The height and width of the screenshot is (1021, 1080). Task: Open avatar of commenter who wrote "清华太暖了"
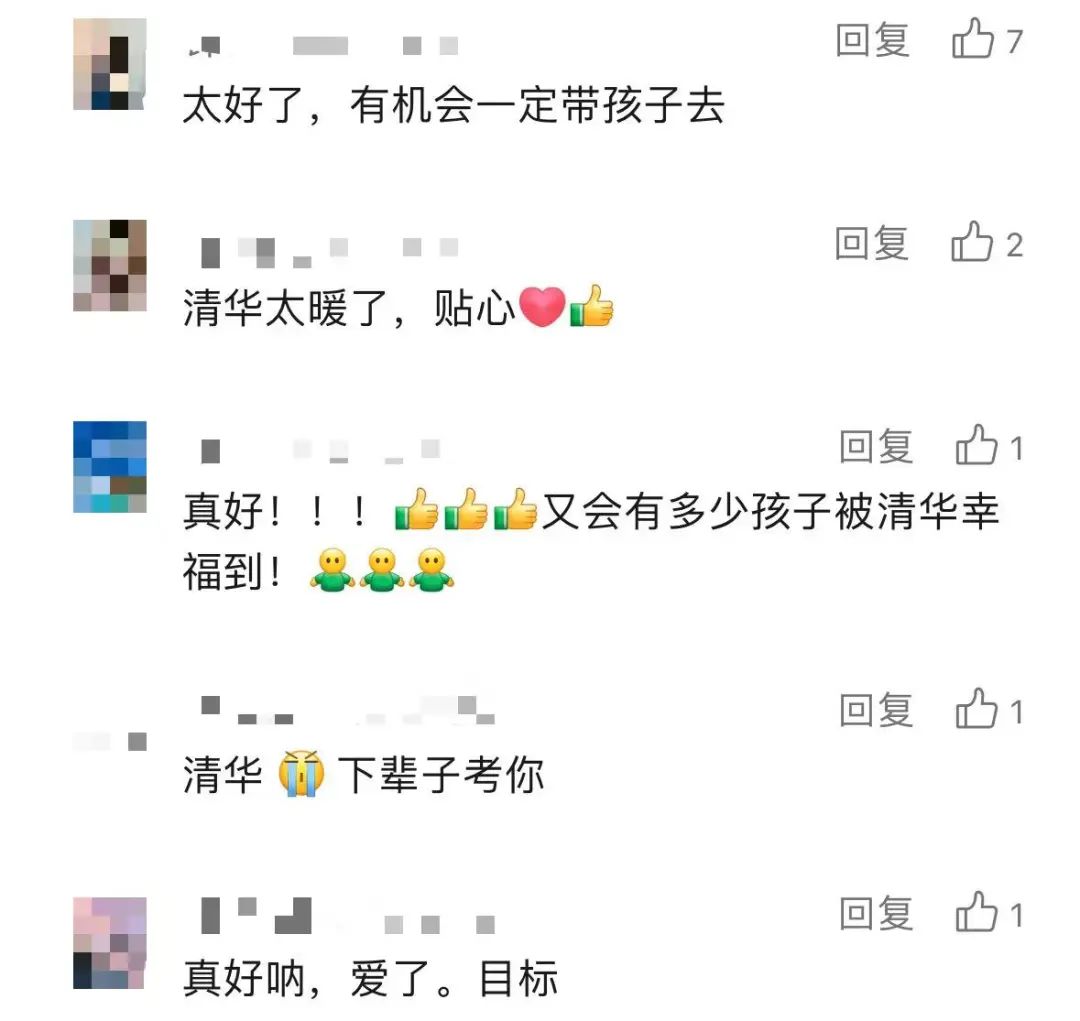[x=110, y=265]
